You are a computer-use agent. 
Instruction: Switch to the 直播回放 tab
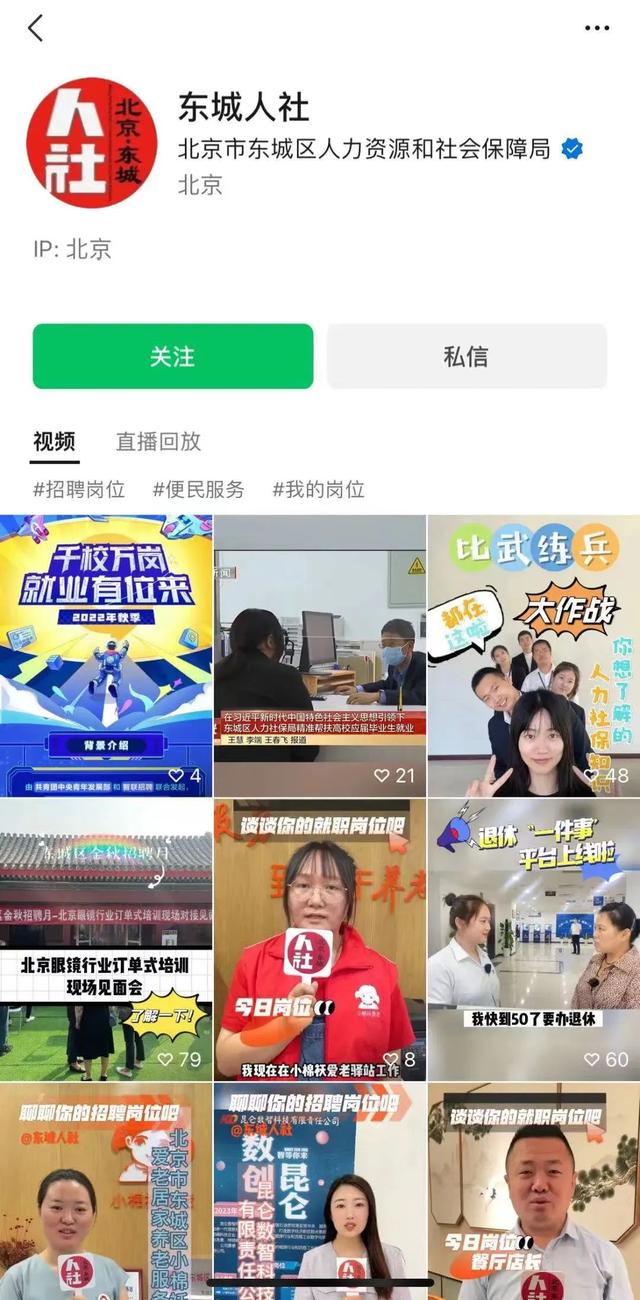[x=158, y=441]
